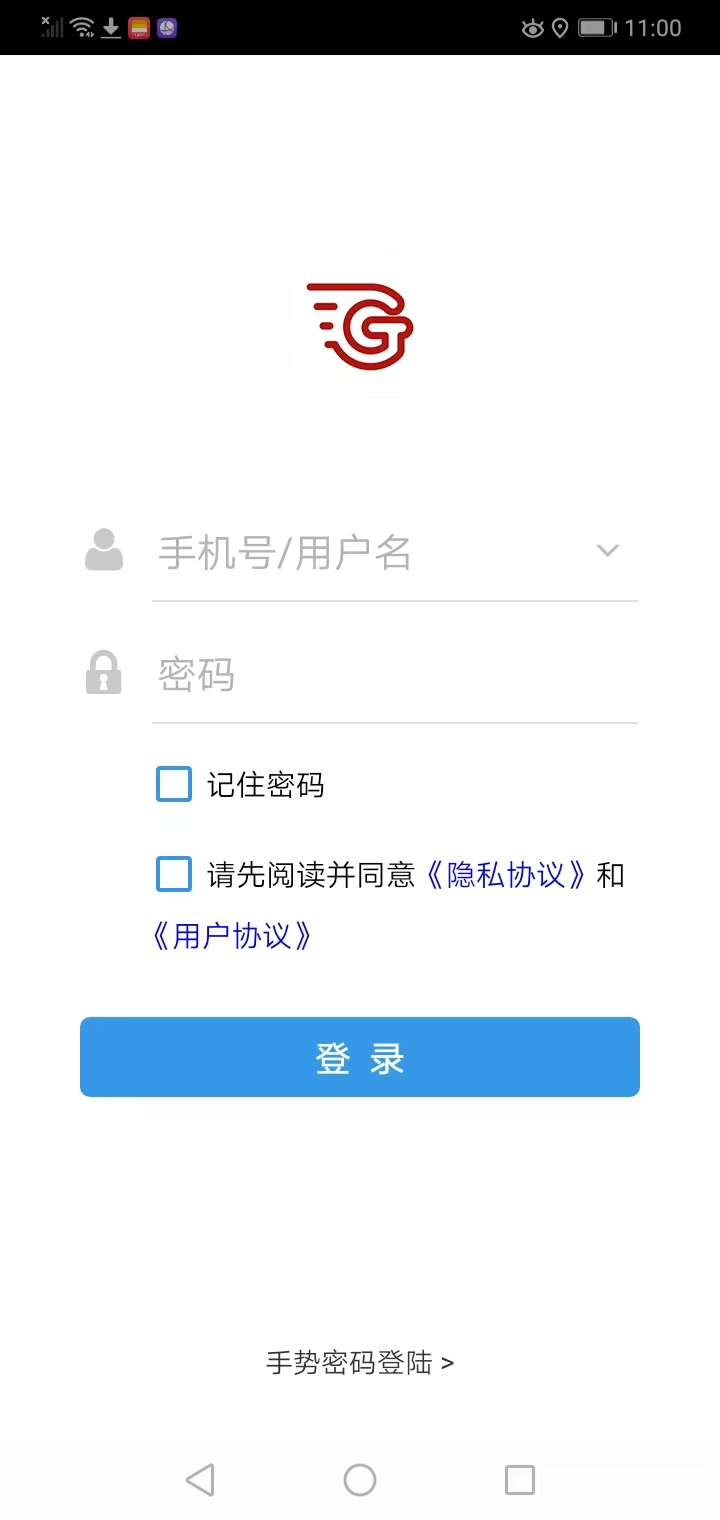Tap the 登录 login button
The width and height of the screenshot is (720, 1520).
(360, 1057)
